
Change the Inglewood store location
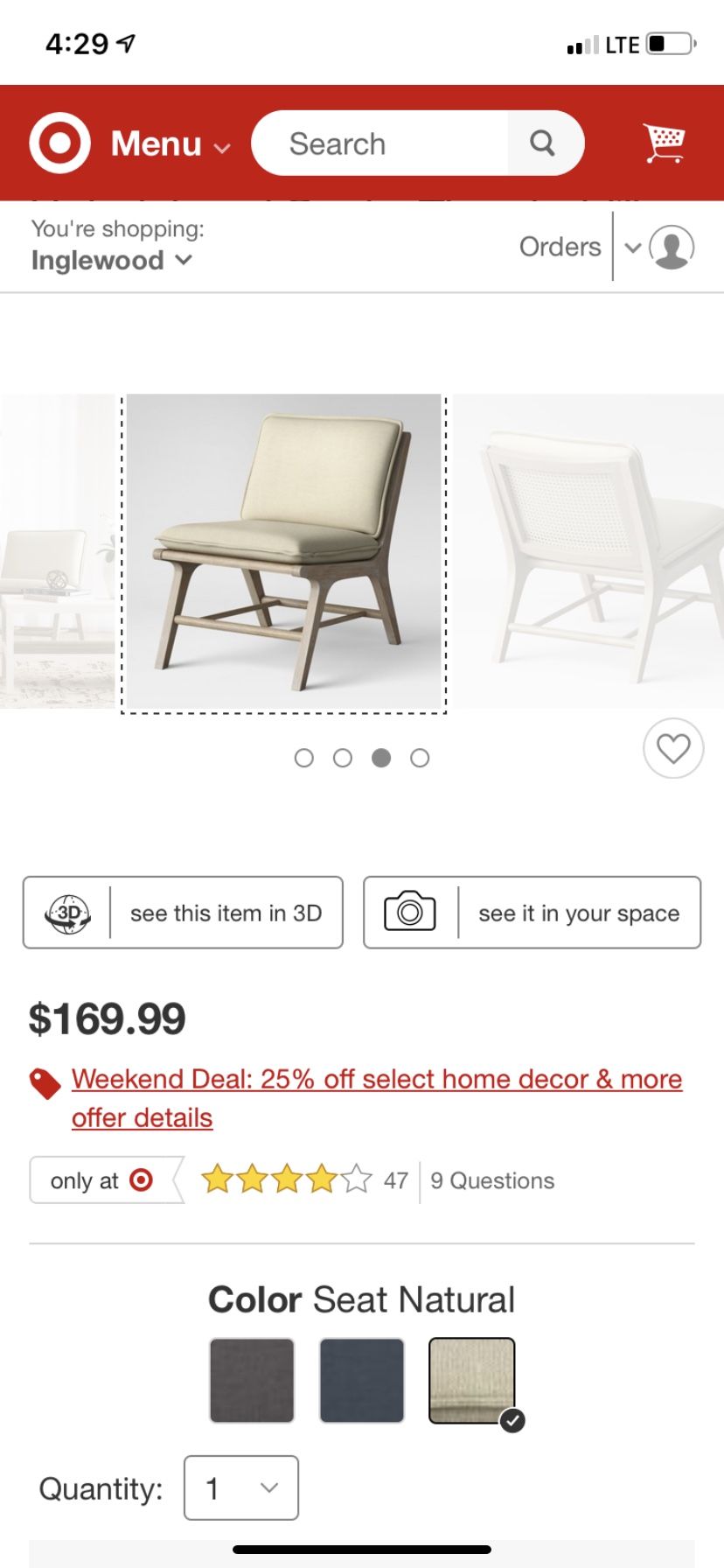pyautogui.click(x=111, y=260)
